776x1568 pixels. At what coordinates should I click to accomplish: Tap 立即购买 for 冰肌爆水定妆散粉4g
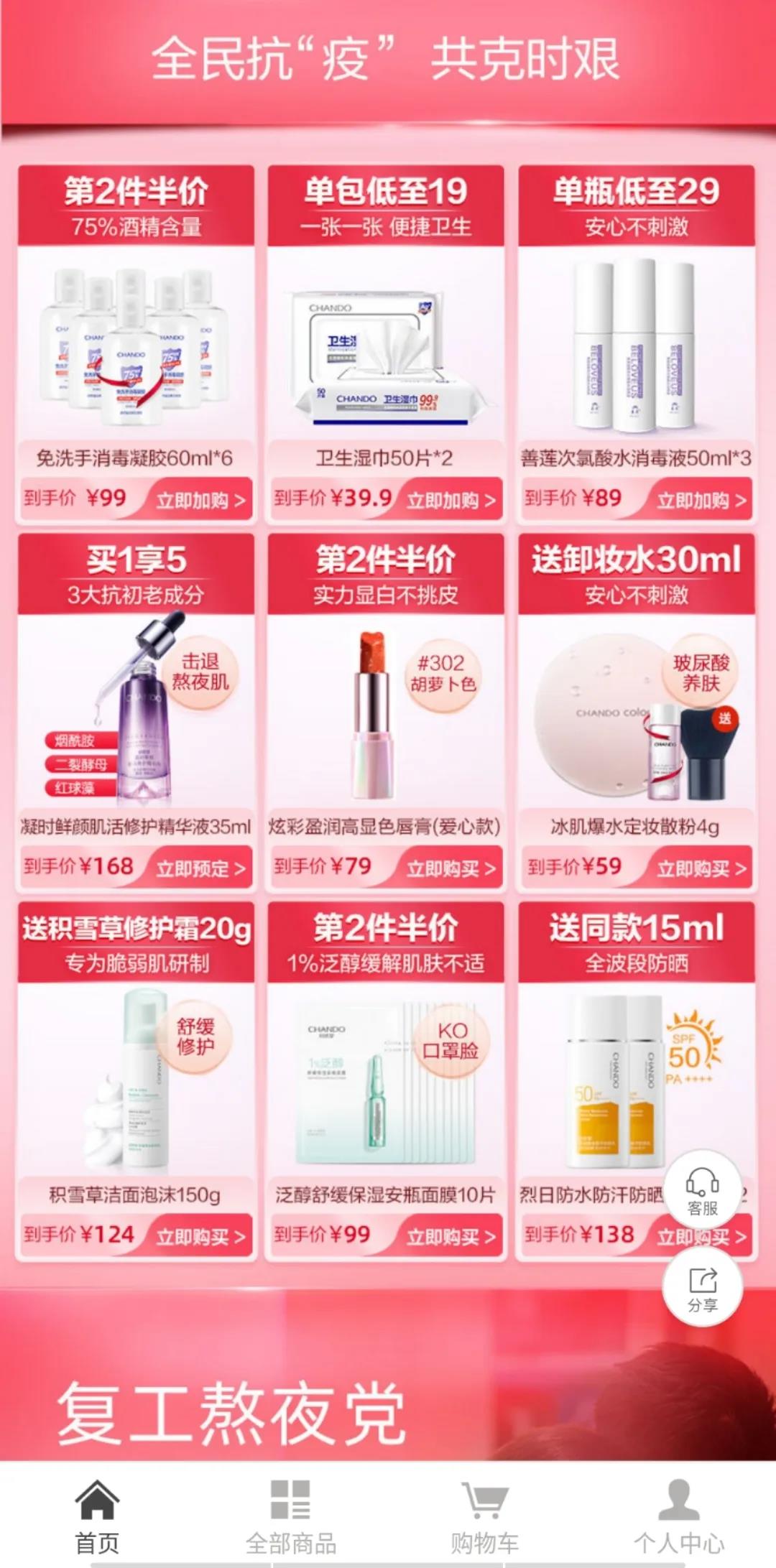701,868
